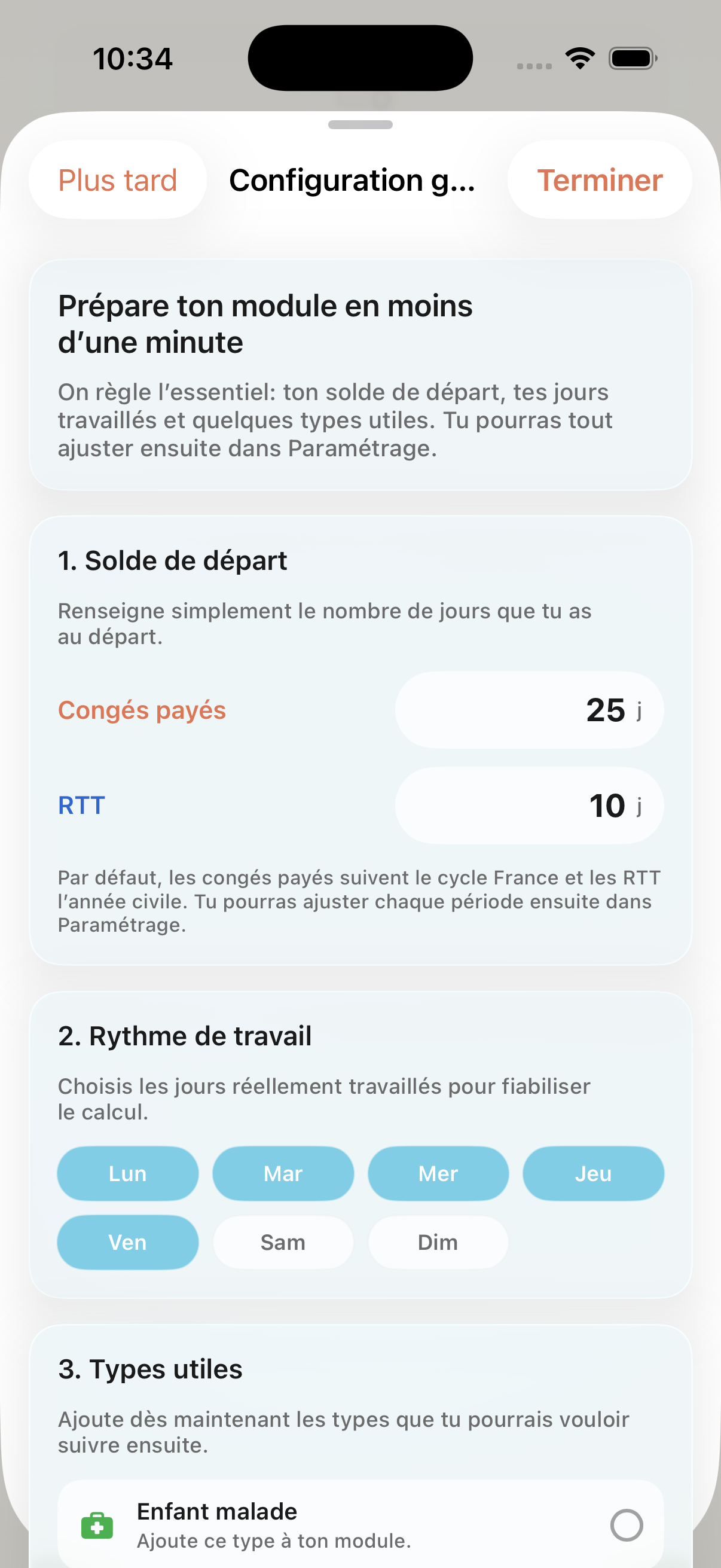Enable 'Dim' as a working day

pos(438,1241)
